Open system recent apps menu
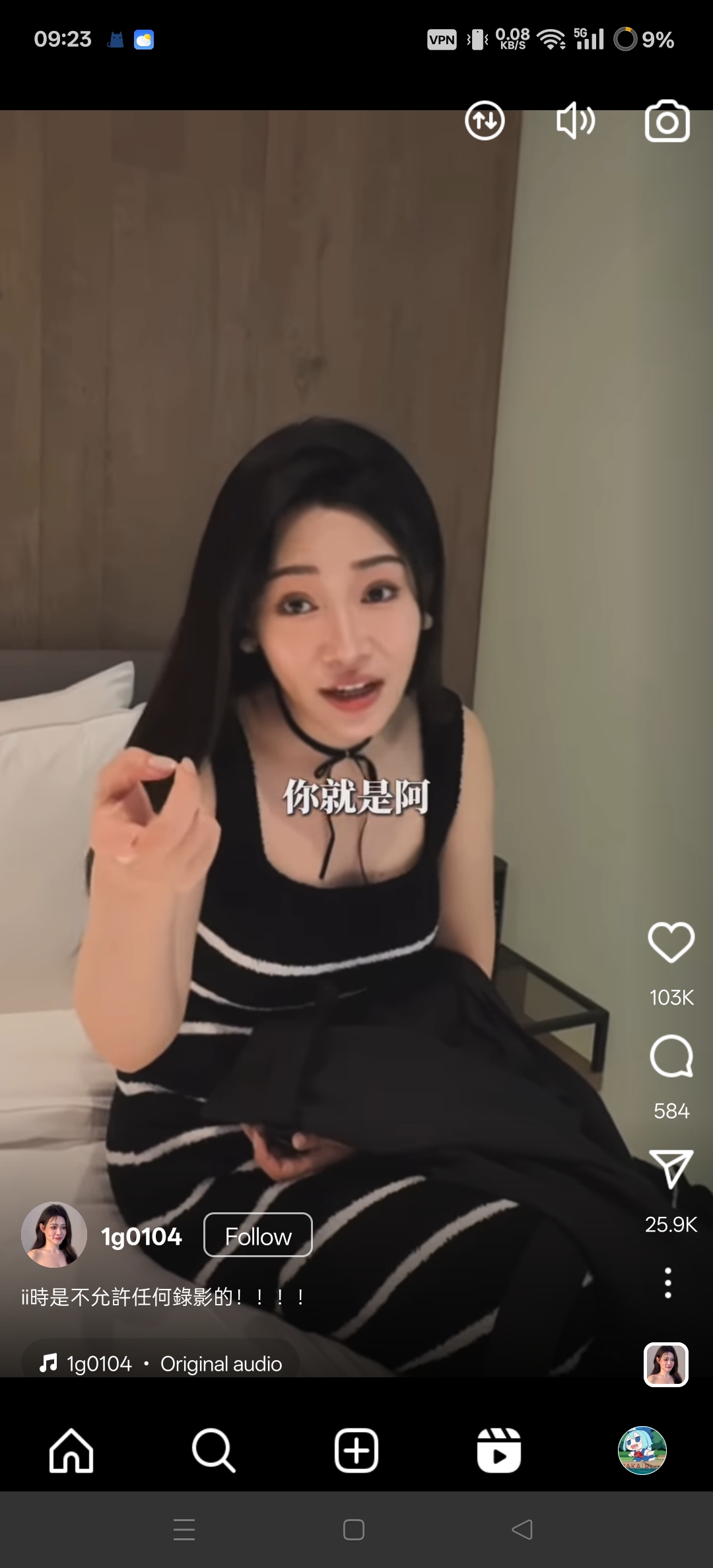This screenshot has height=1568, width=713. (x=184, y=1530)
